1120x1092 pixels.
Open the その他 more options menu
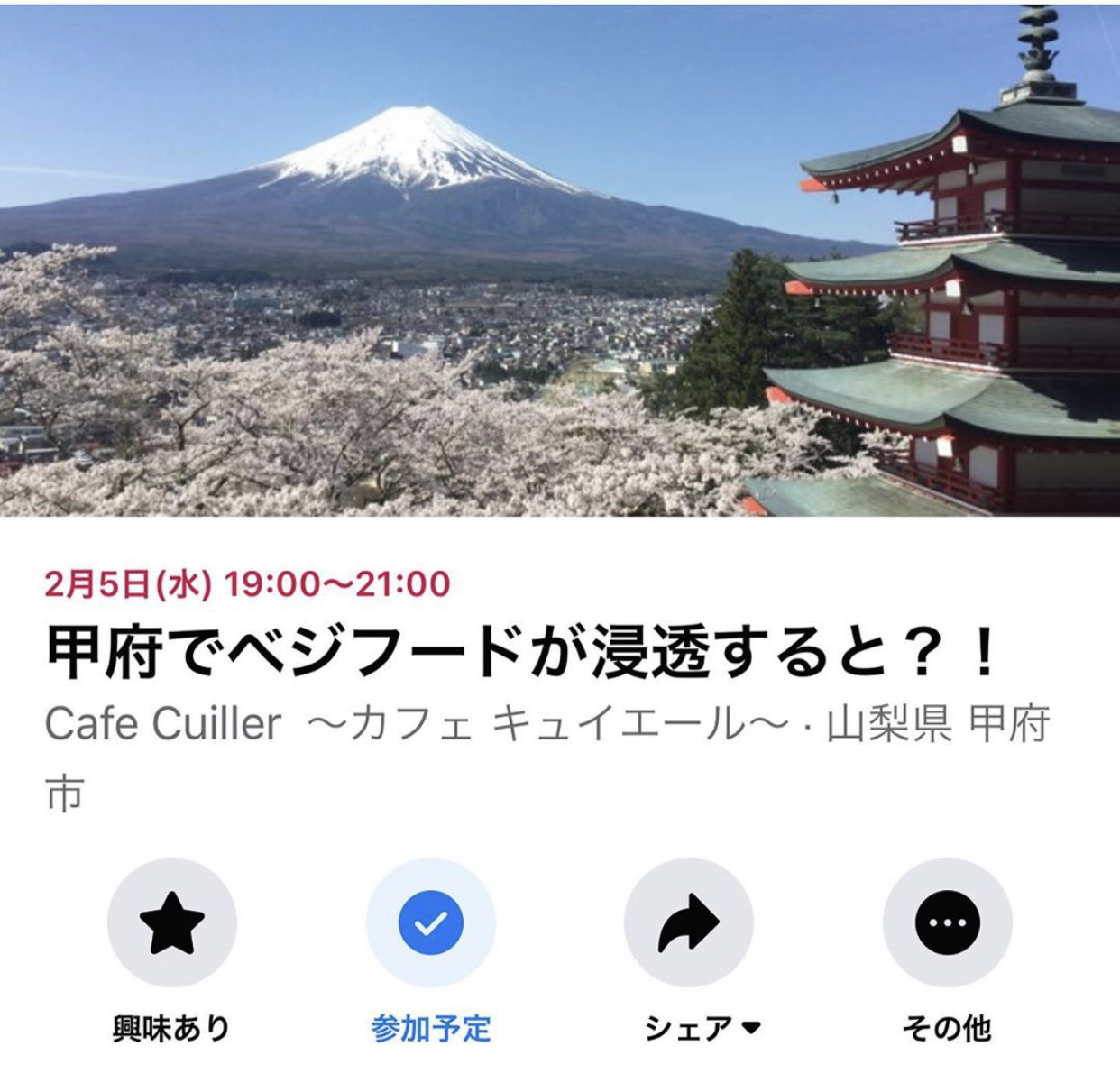coord(947,922)
